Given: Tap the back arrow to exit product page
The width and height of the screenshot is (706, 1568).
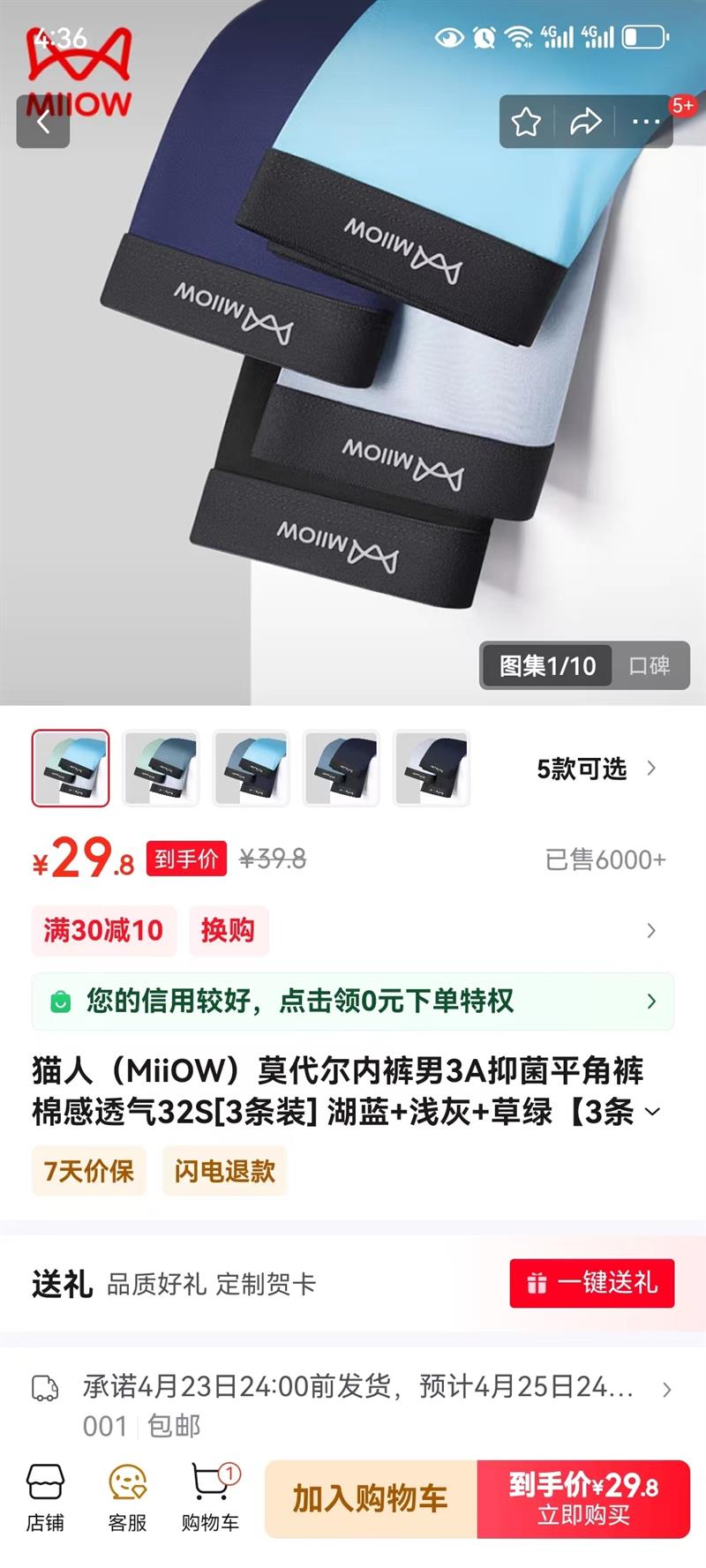Looking at the screenshot, I should [43, 122].
